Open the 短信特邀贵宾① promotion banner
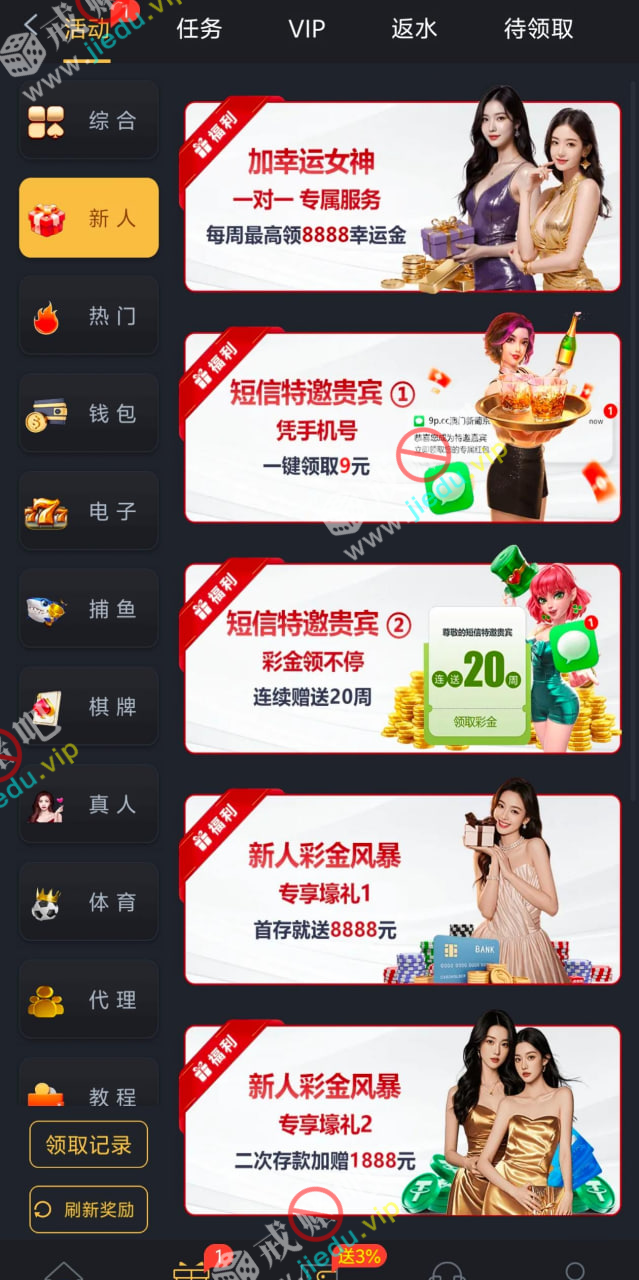 coord(402,428)
